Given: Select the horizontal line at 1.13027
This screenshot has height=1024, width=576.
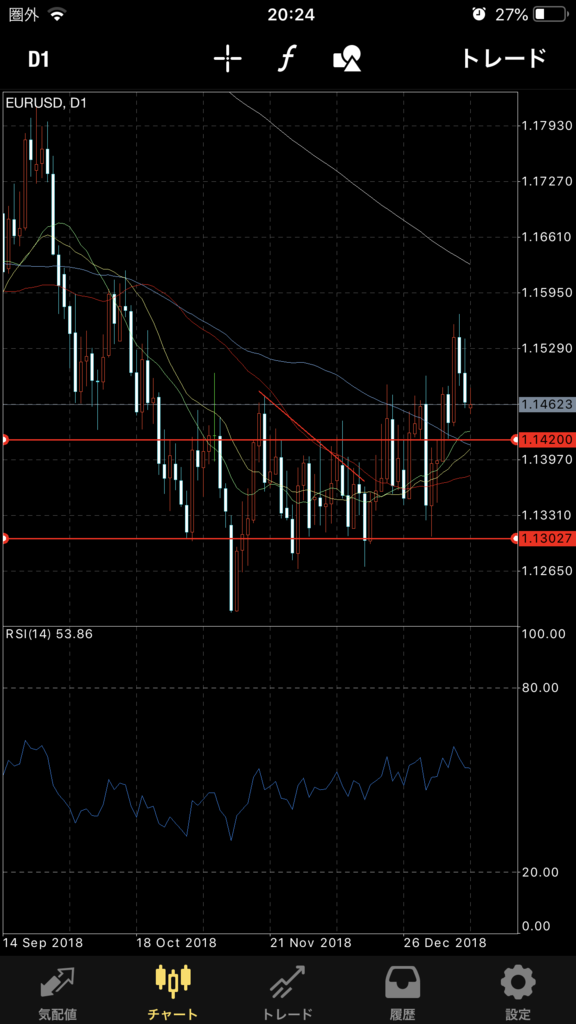Looking at the screenshot, I should click(259, 539).
